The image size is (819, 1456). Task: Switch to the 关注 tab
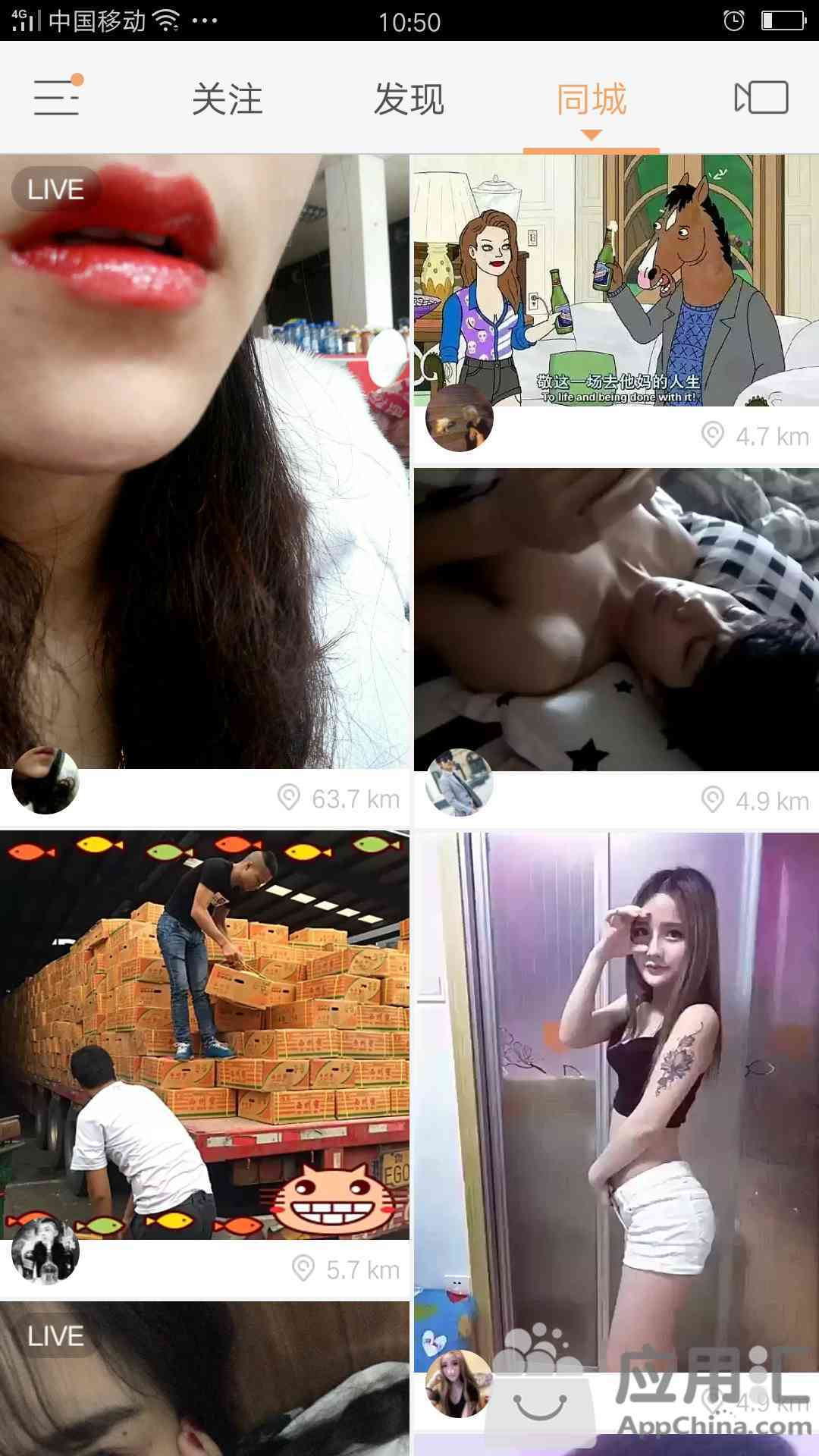point(227,99)
